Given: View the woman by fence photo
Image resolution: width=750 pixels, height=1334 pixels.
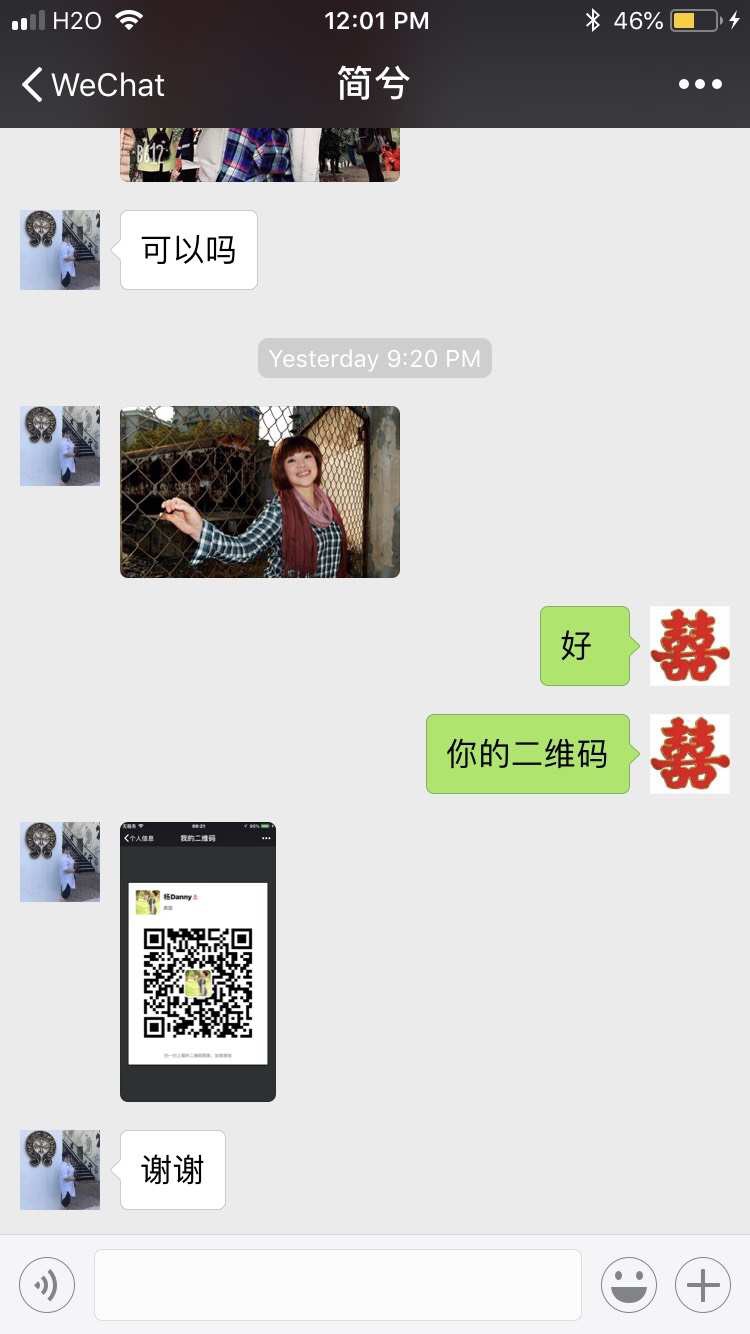Looking at the screenshot, I should (260, 492).
